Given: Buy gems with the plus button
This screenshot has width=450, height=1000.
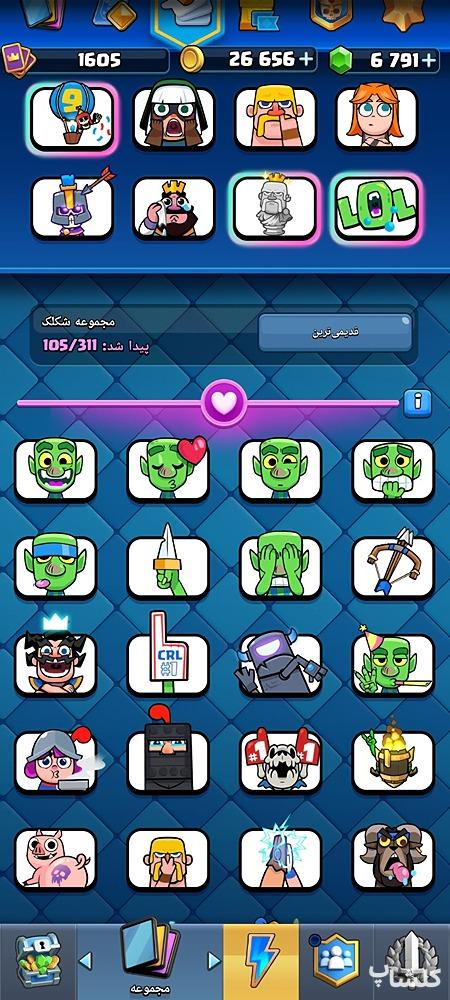Looking at the screenshot, I should point(428,61).
